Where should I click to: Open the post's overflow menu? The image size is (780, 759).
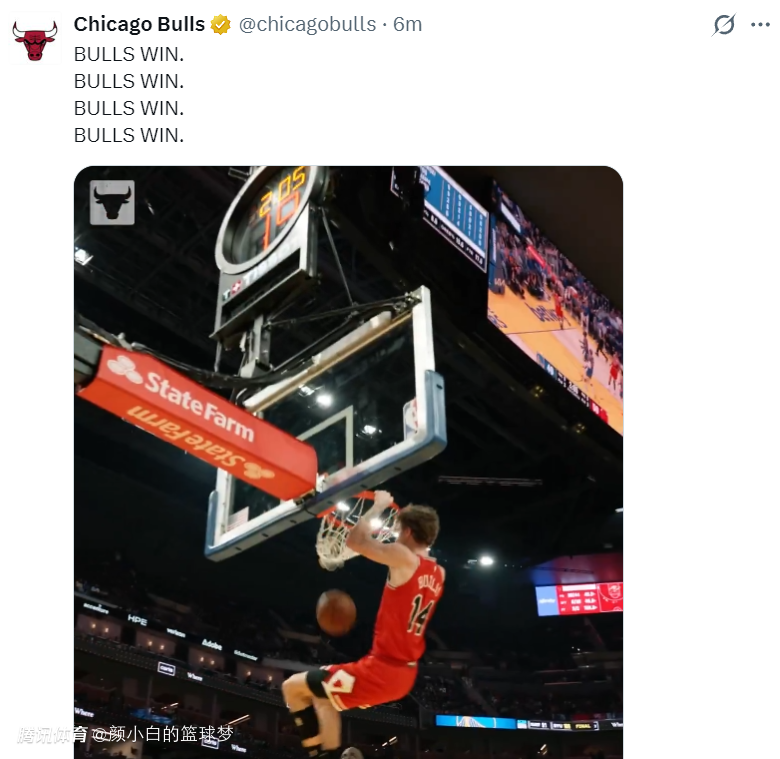point(760,25)
